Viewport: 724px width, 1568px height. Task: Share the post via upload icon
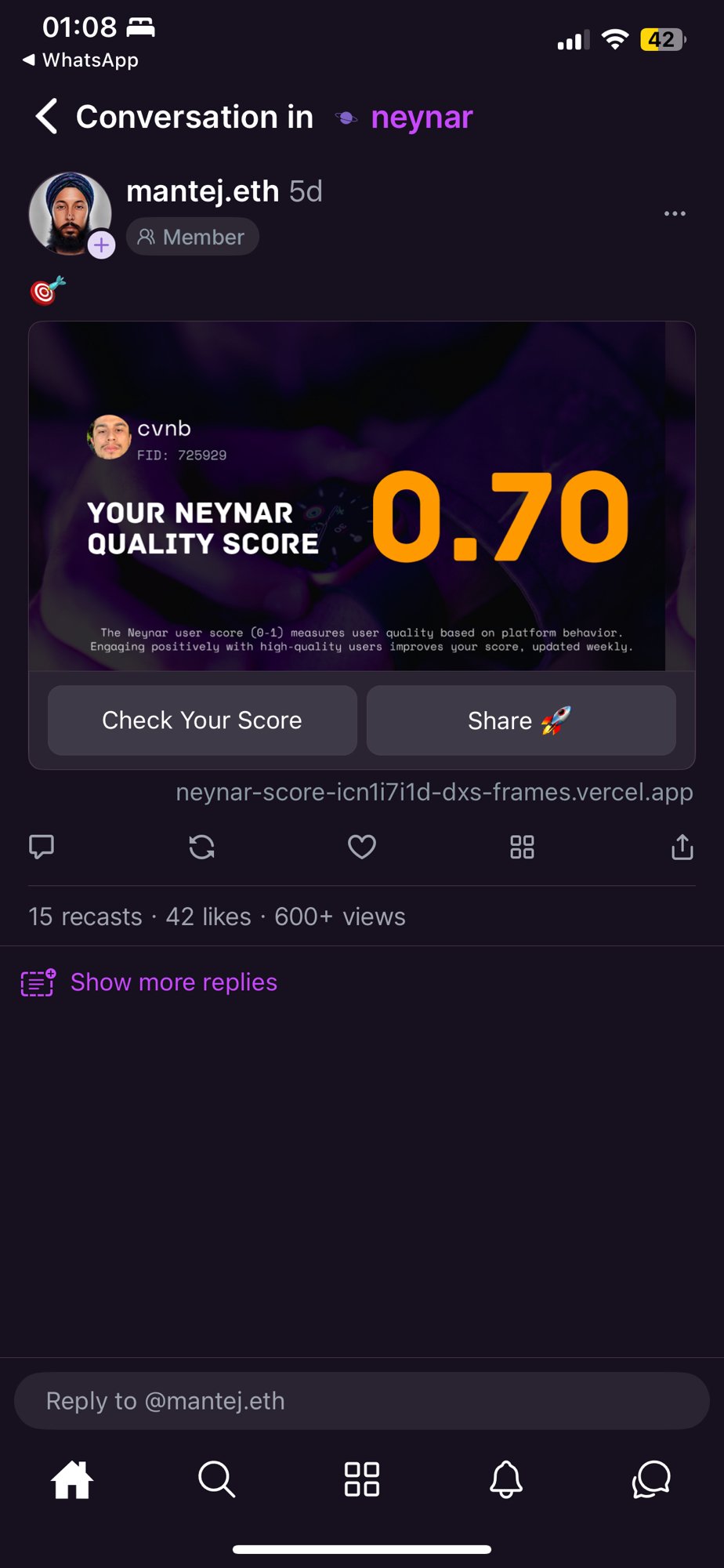coord(682,847)
